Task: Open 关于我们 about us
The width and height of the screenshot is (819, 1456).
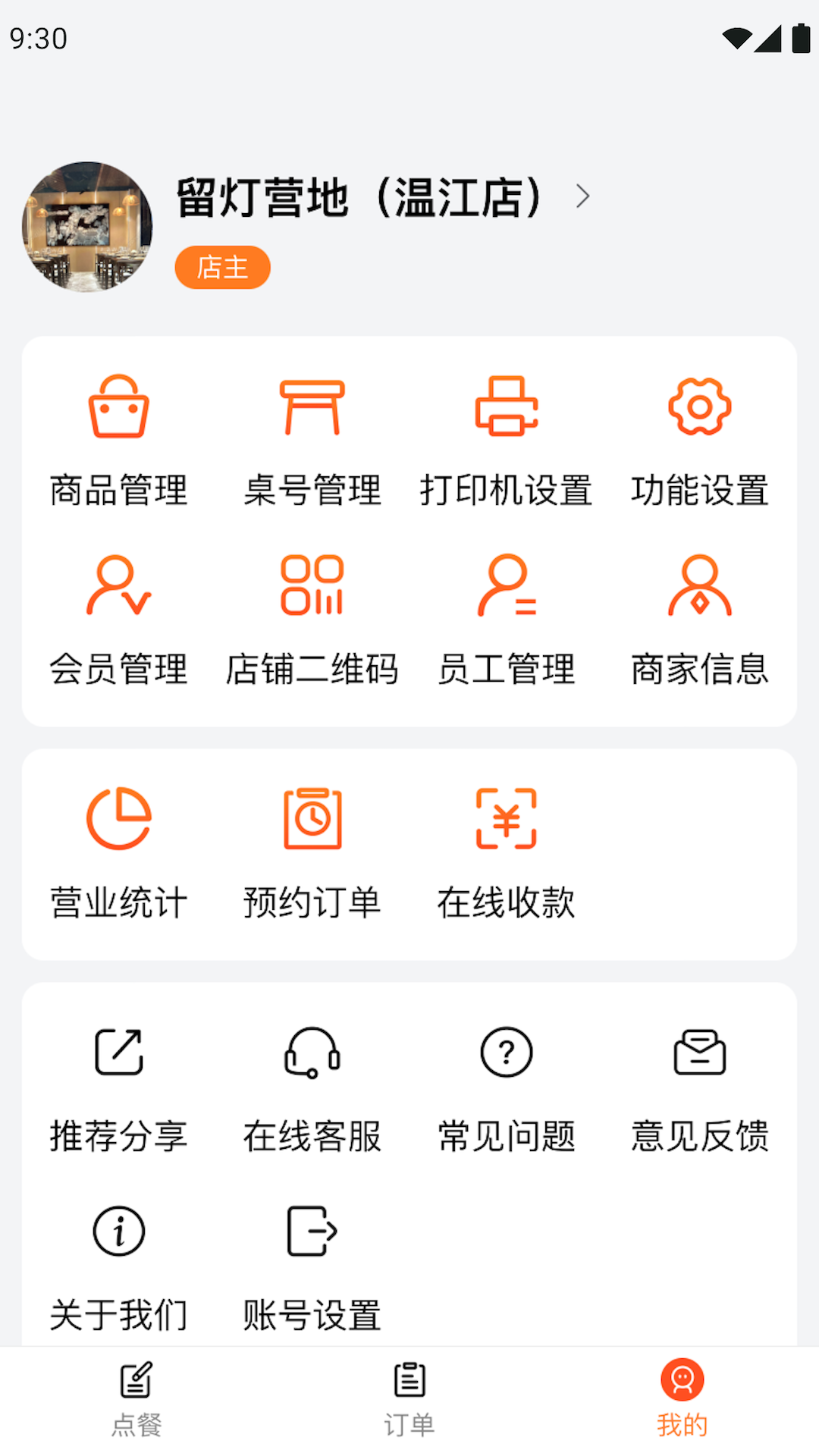Action: 118,1265
